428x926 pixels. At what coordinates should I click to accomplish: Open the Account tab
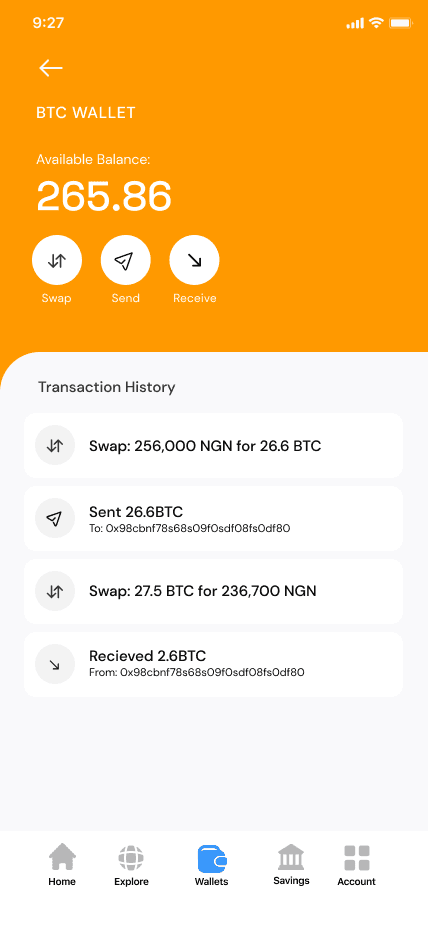(x=357, y=865)
